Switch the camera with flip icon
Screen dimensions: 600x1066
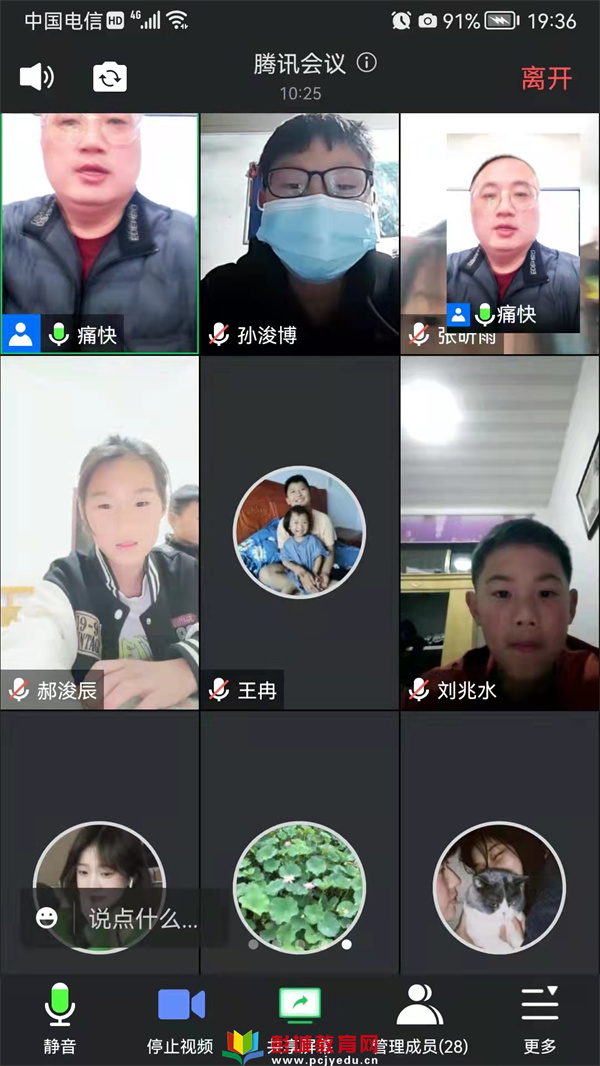coord(110,77)
